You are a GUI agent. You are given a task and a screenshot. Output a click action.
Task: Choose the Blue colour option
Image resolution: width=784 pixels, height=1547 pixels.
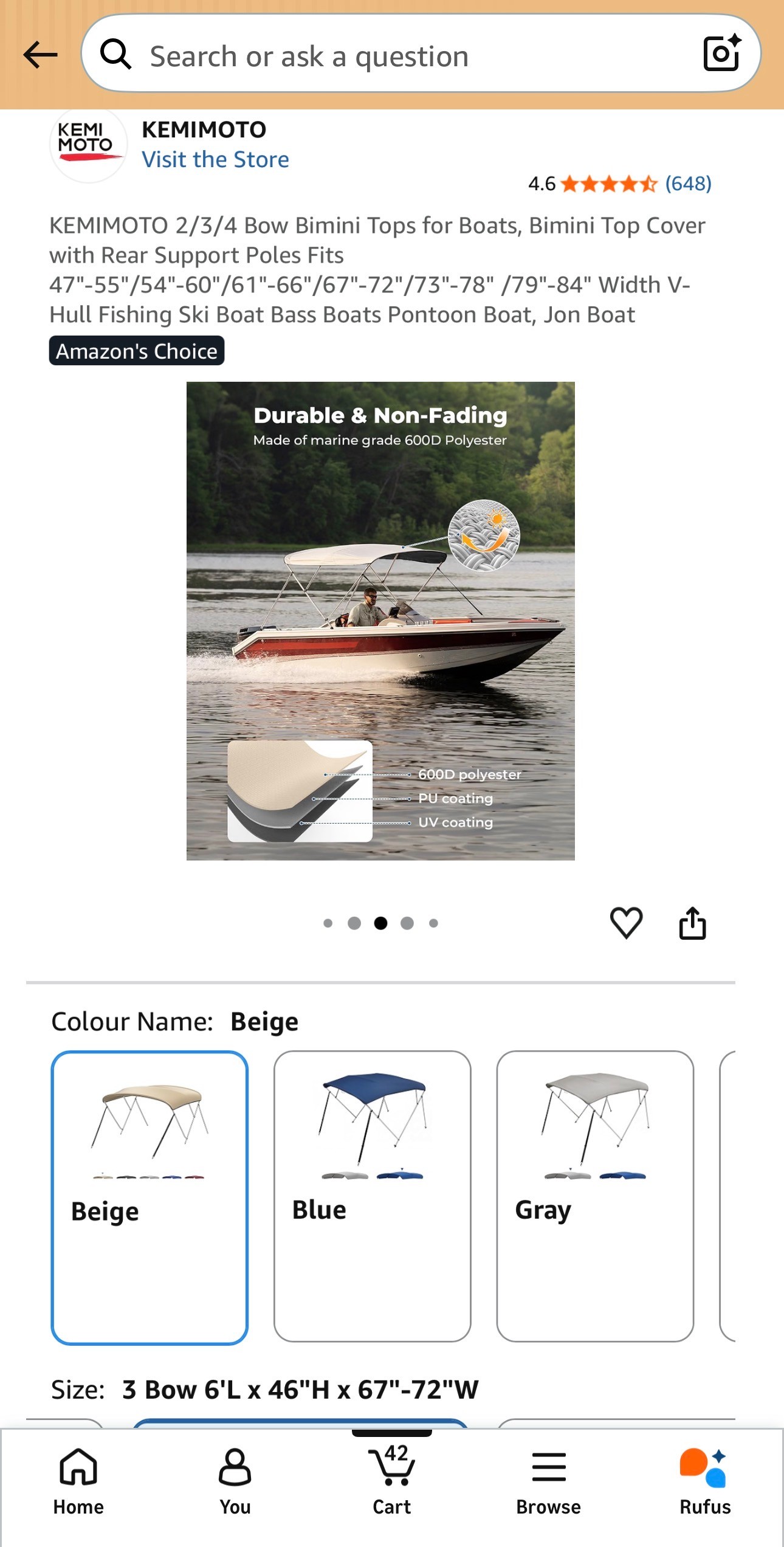pos(372,1196)
